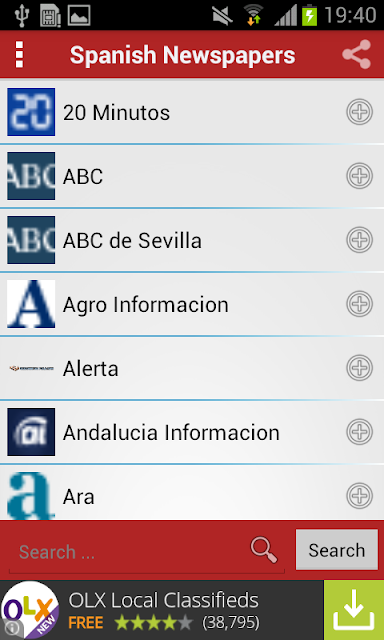Screen dimensions: 384x640
Task: Tap the gray Search button
Action: pos(337,550)
